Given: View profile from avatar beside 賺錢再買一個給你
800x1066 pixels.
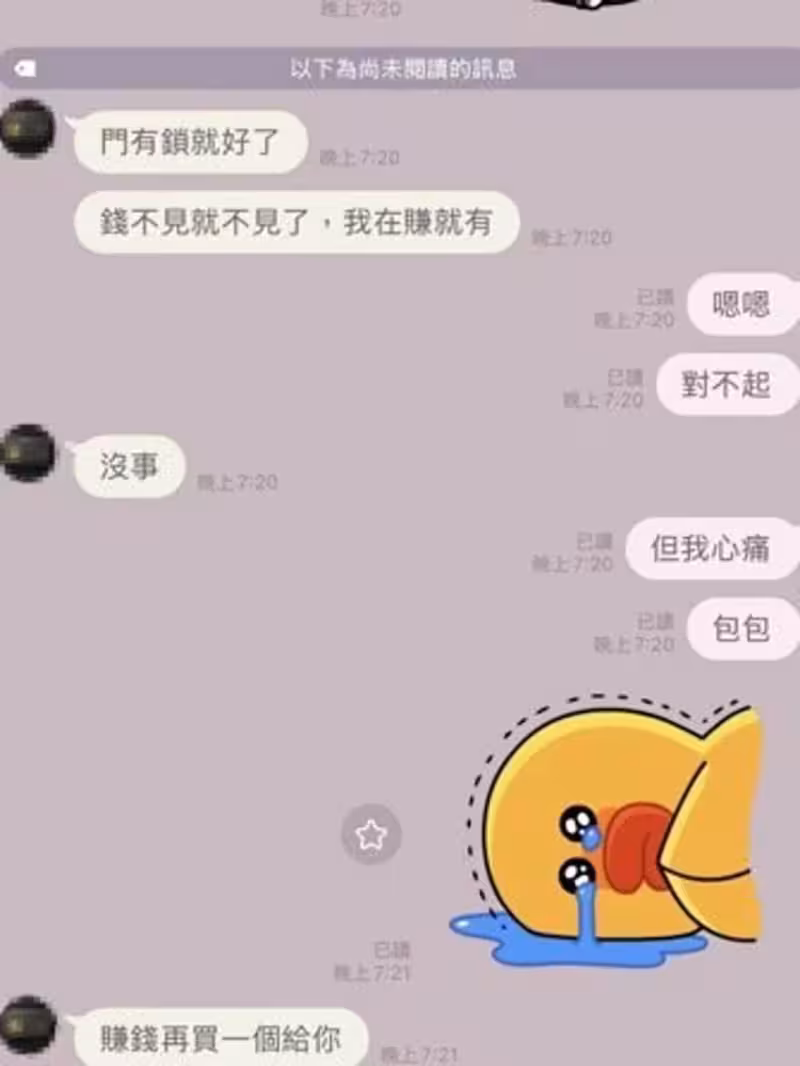Looking at the screenshot, I should (28, 1025).
